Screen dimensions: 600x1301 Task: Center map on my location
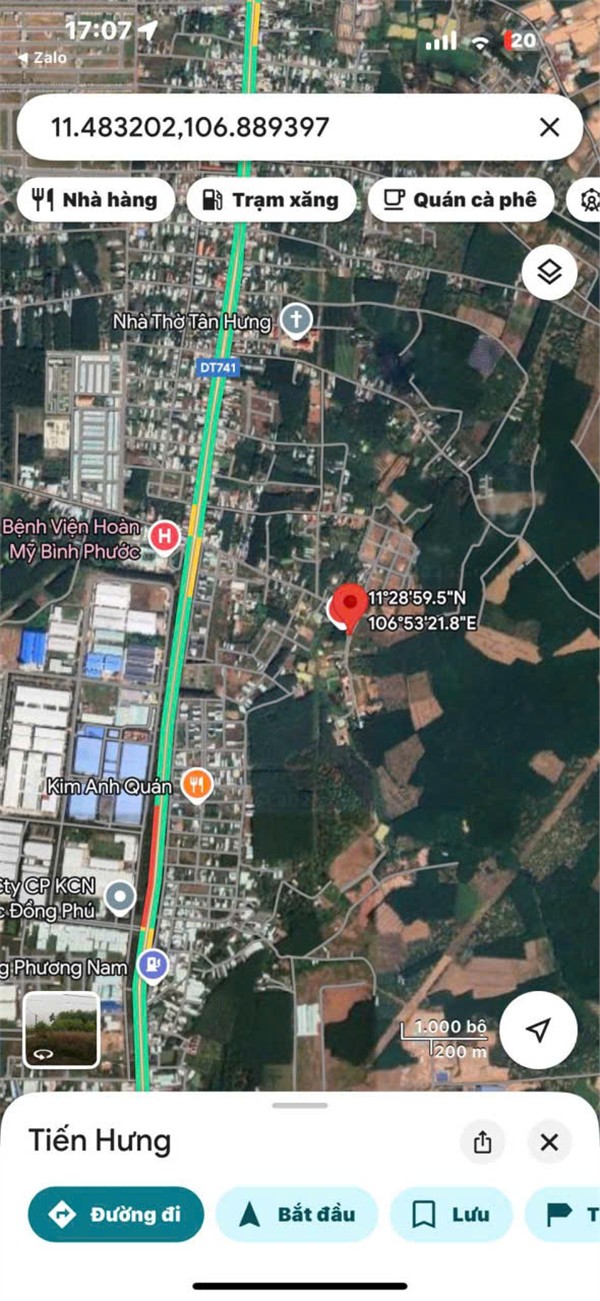[539, 1031]
